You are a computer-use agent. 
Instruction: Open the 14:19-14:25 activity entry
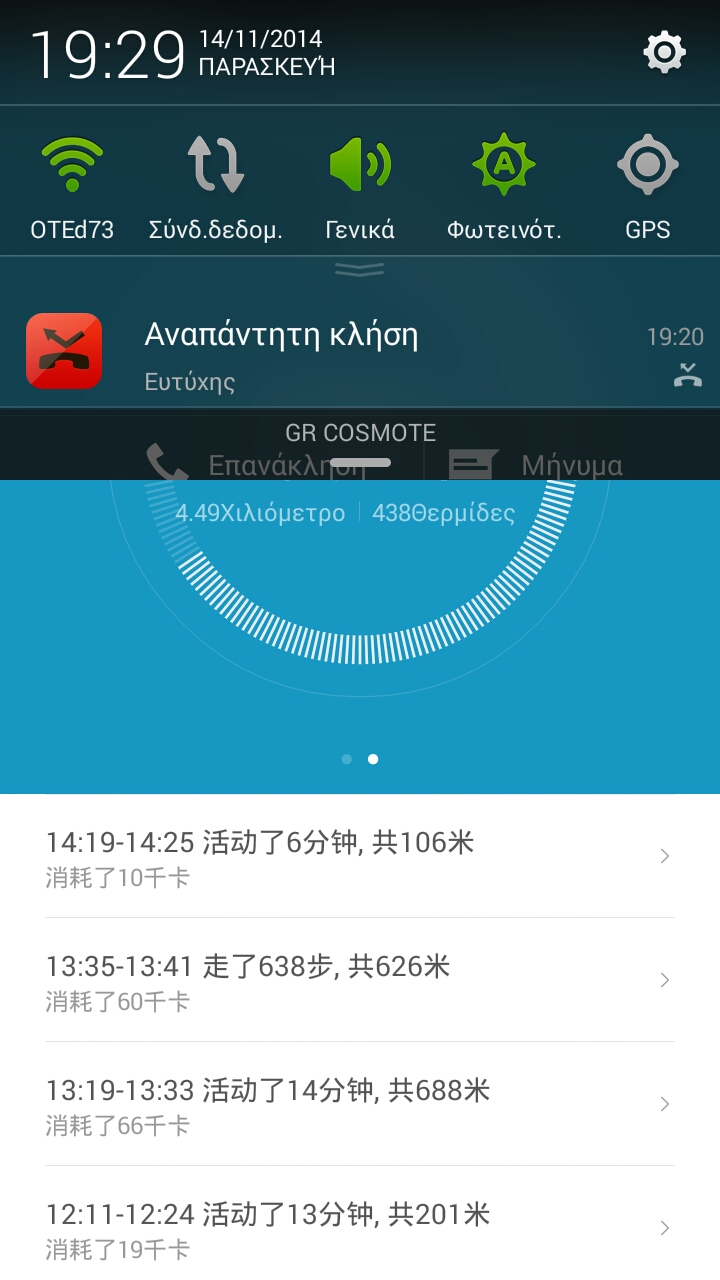click(x=360, y=857)
